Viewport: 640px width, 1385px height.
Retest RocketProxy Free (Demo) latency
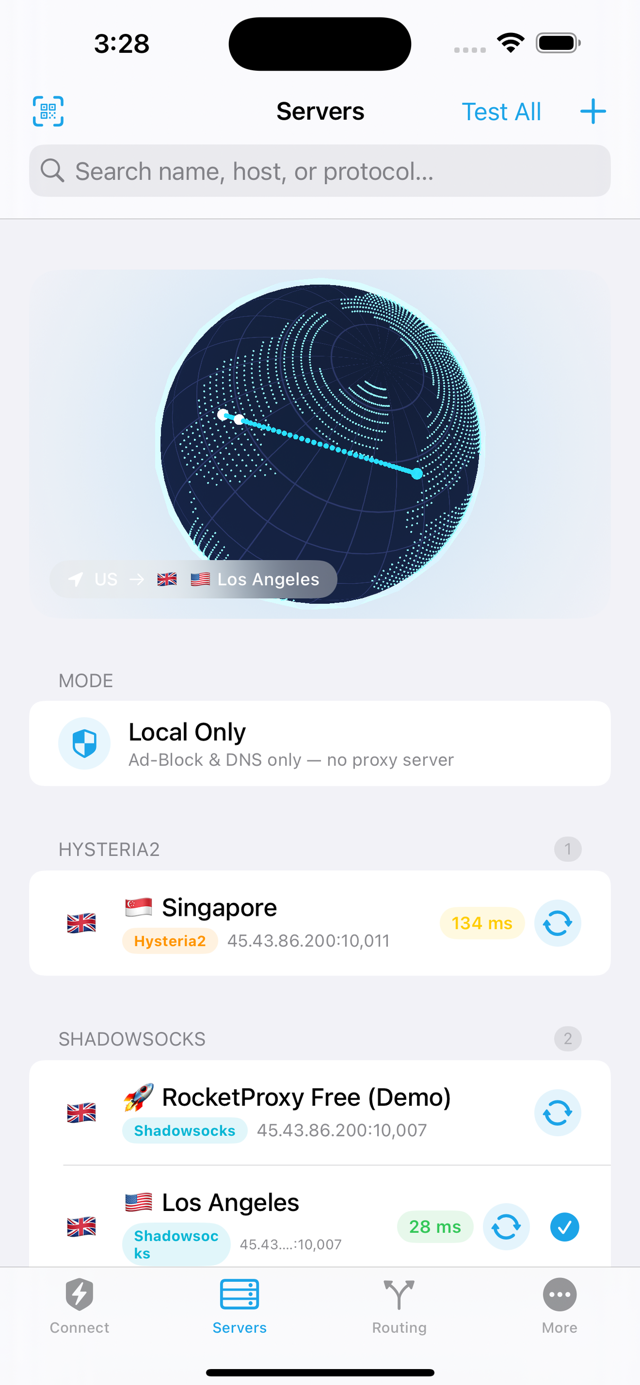557,1113
